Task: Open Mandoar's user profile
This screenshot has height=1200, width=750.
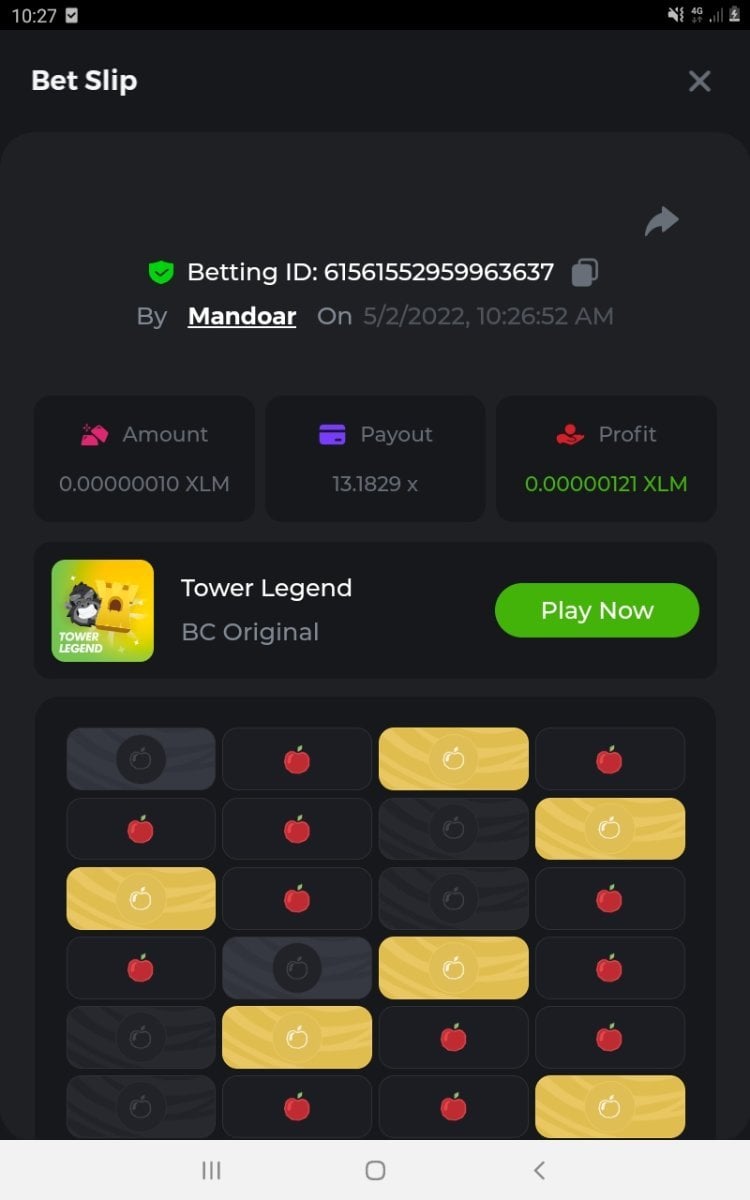Action: tap(242, 316)
